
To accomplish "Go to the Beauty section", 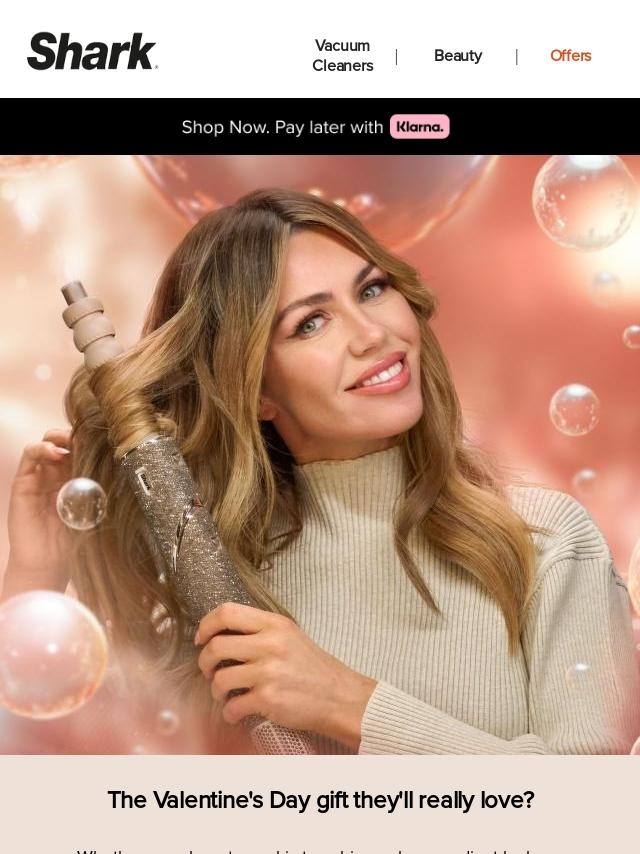I will 457,56.
